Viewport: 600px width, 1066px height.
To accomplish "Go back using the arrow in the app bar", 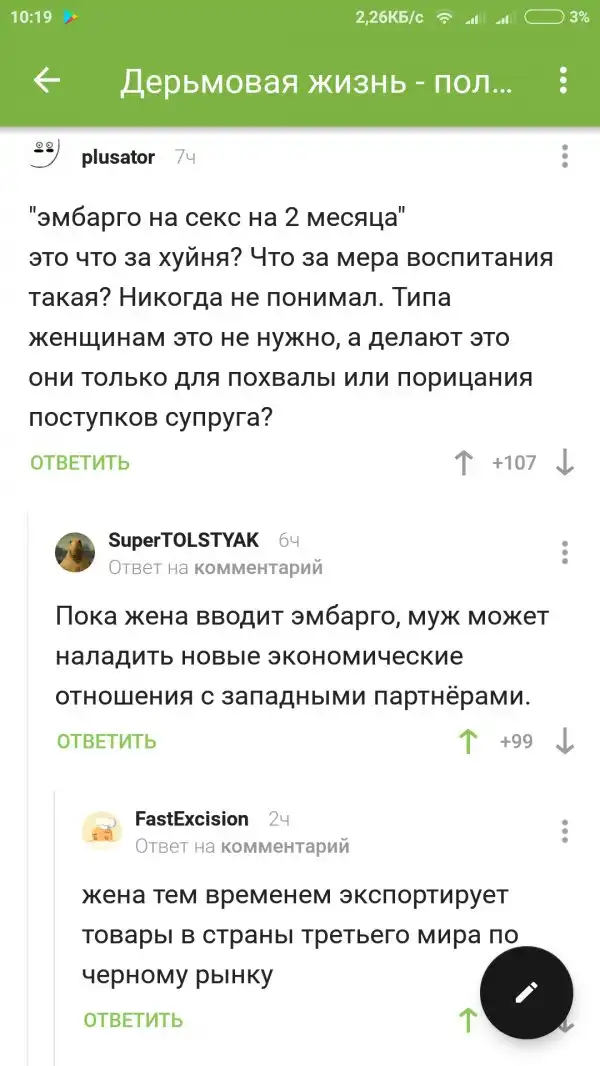I will [47, 81].
